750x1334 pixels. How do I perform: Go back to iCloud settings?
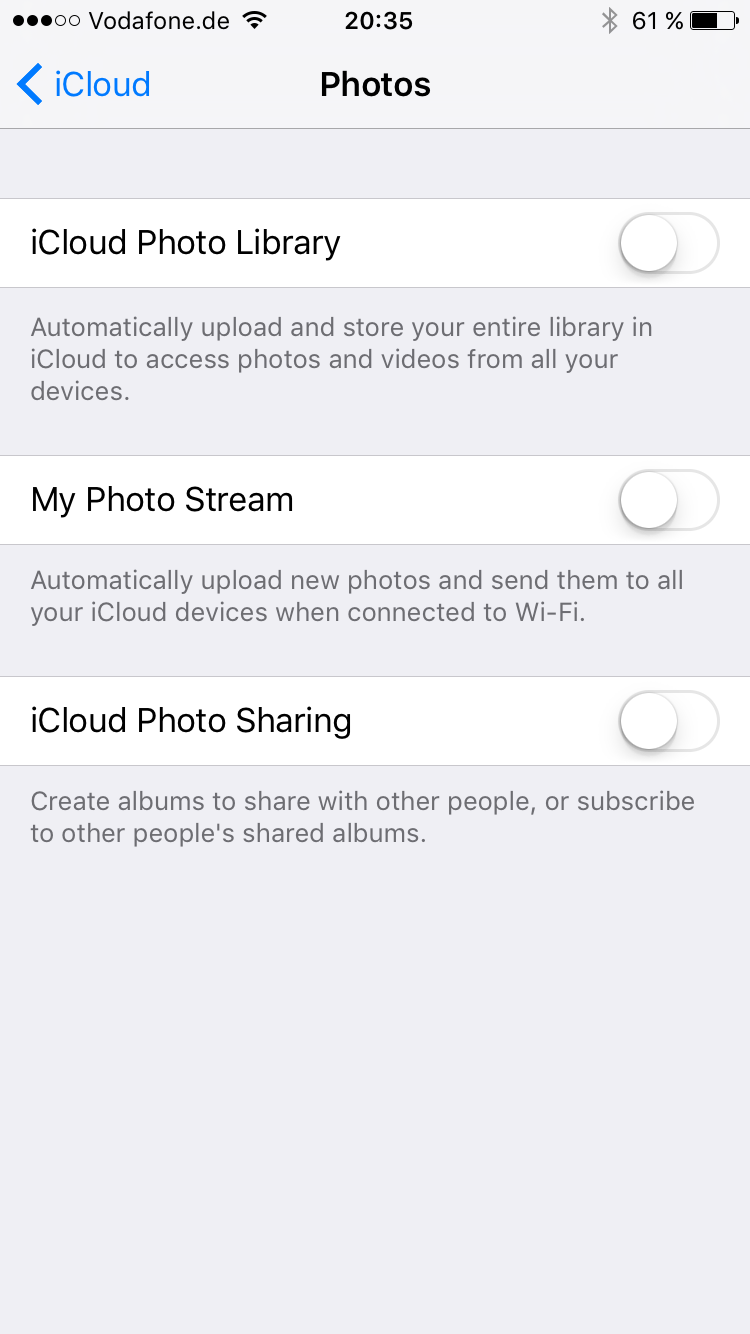pyautogui.click(x=84, y=85)
